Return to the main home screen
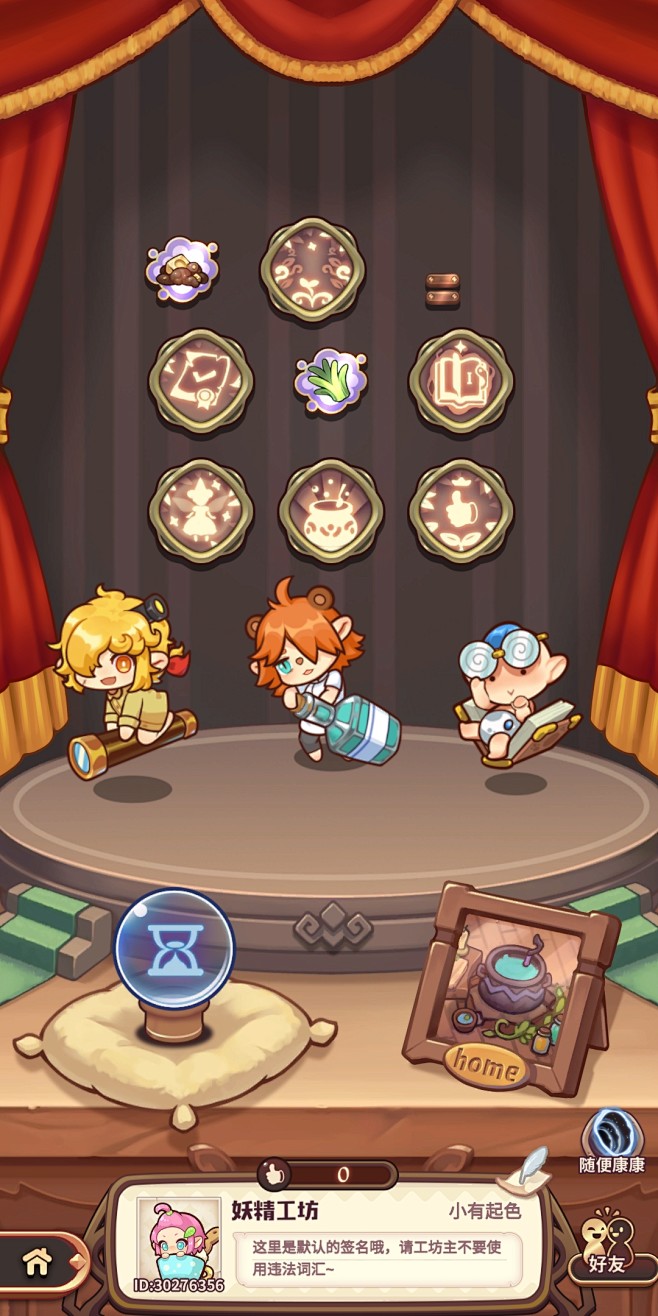Screen dimensions: 658x1316 click(x=38, y=1262)
